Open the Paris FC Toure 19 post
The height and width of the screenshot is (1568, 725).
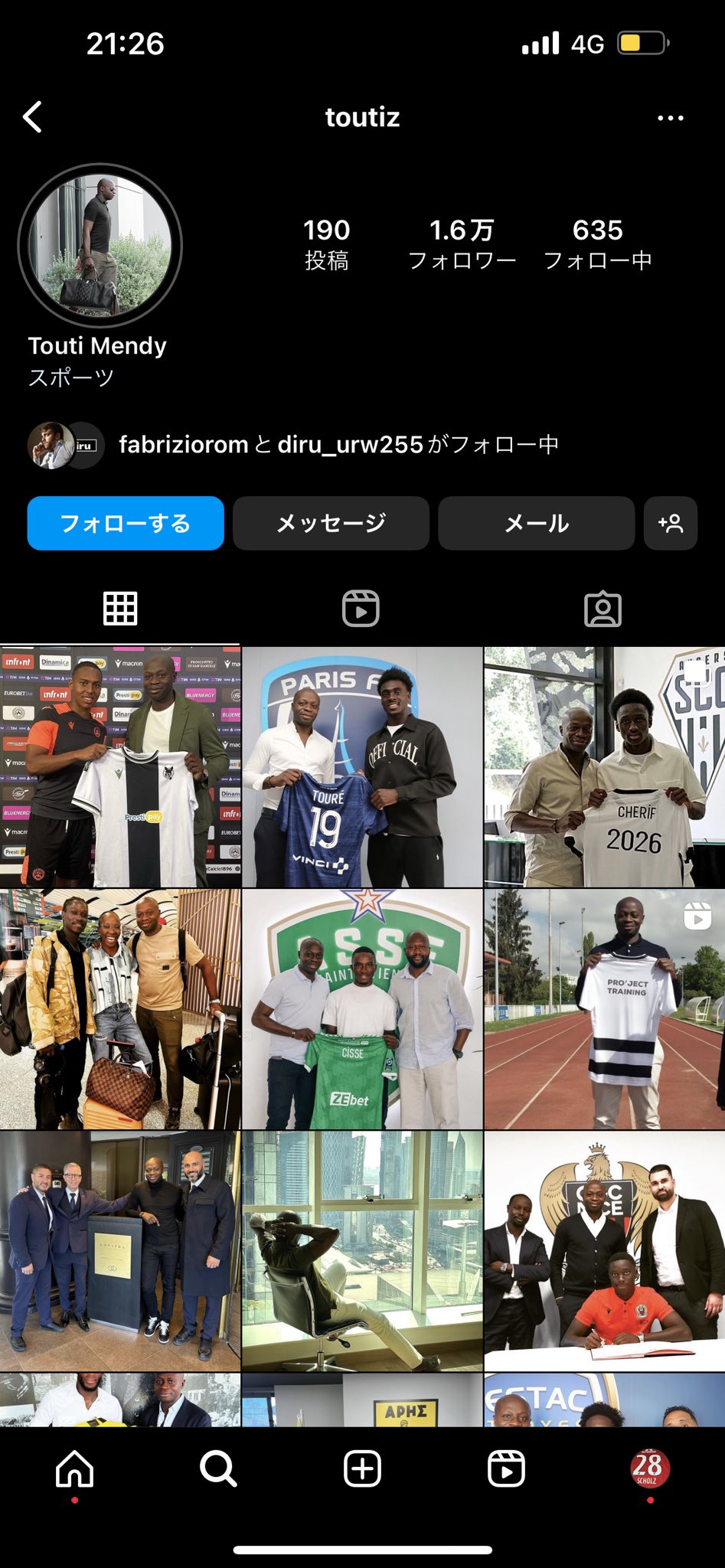[x=362, y=767]
